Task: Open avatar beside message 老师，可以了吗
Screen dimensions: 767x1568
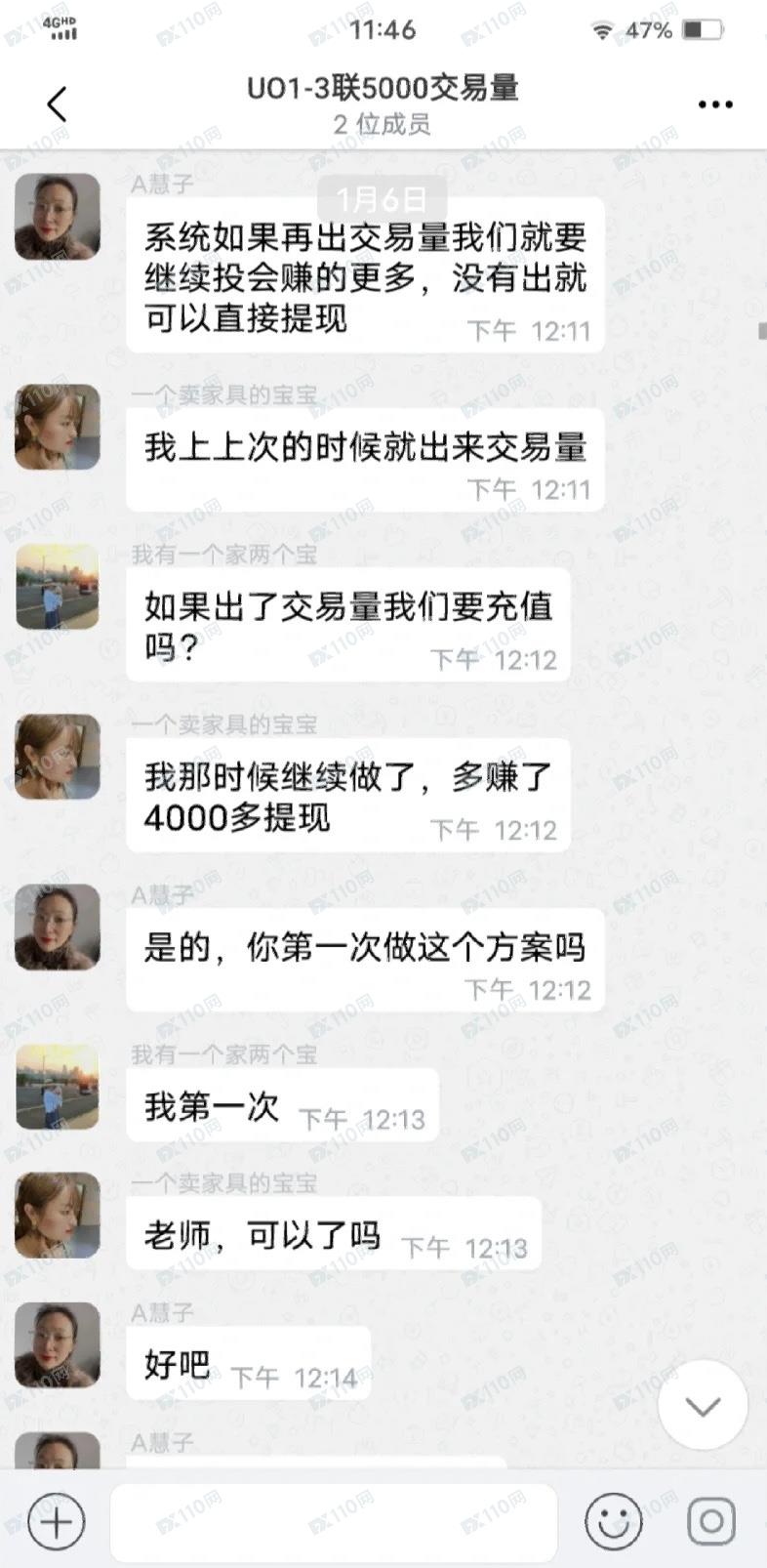Action: pyautogui.click(x=58, y=1215)
